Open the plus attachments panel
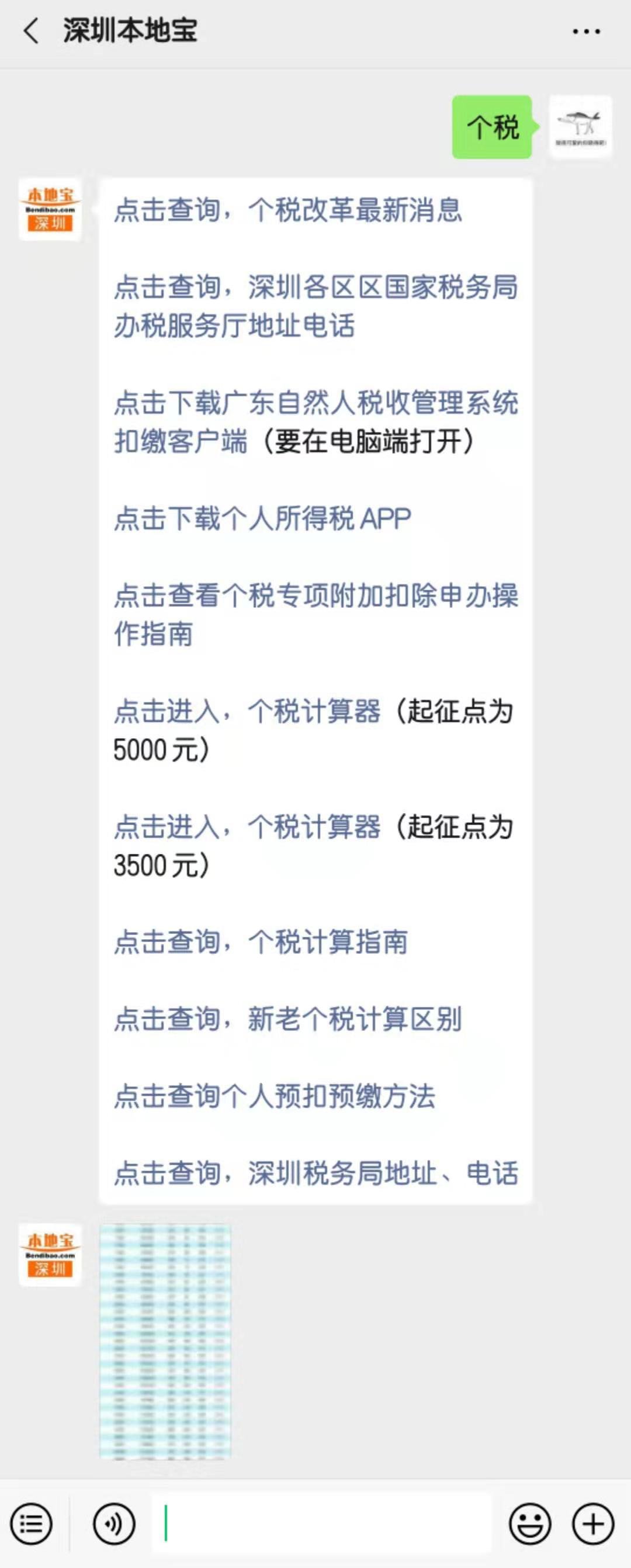This screenshot has width=631, height=1568. pos(592,1524)
